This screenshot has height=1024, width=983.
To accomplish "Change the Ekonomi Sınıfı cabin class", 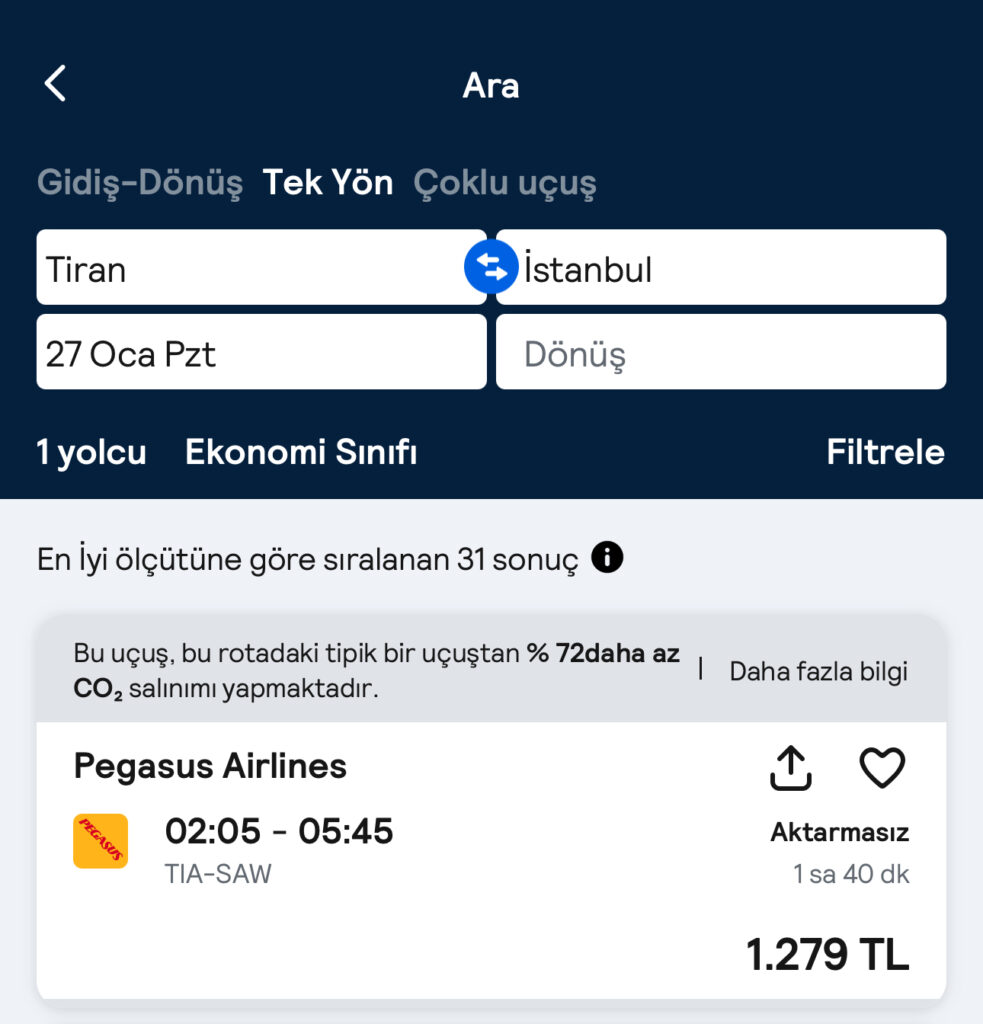I will pyautogui.click(x=301, y=453).
